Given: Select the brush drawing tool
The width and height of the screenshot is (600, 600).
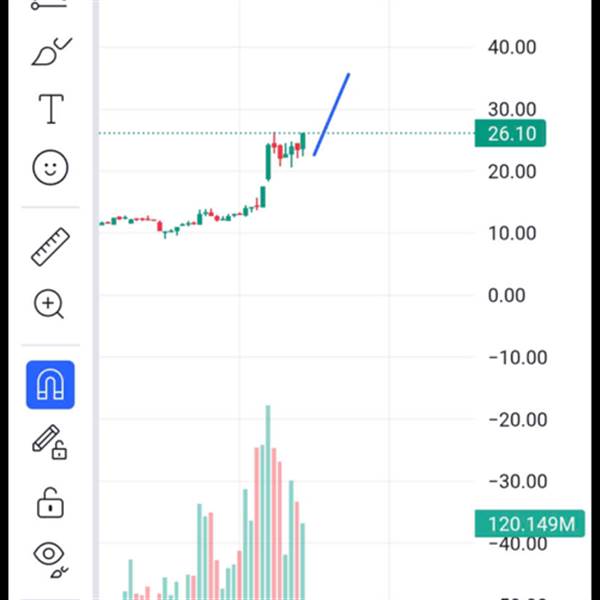Looking at the screenshot, I should (49, 51).
